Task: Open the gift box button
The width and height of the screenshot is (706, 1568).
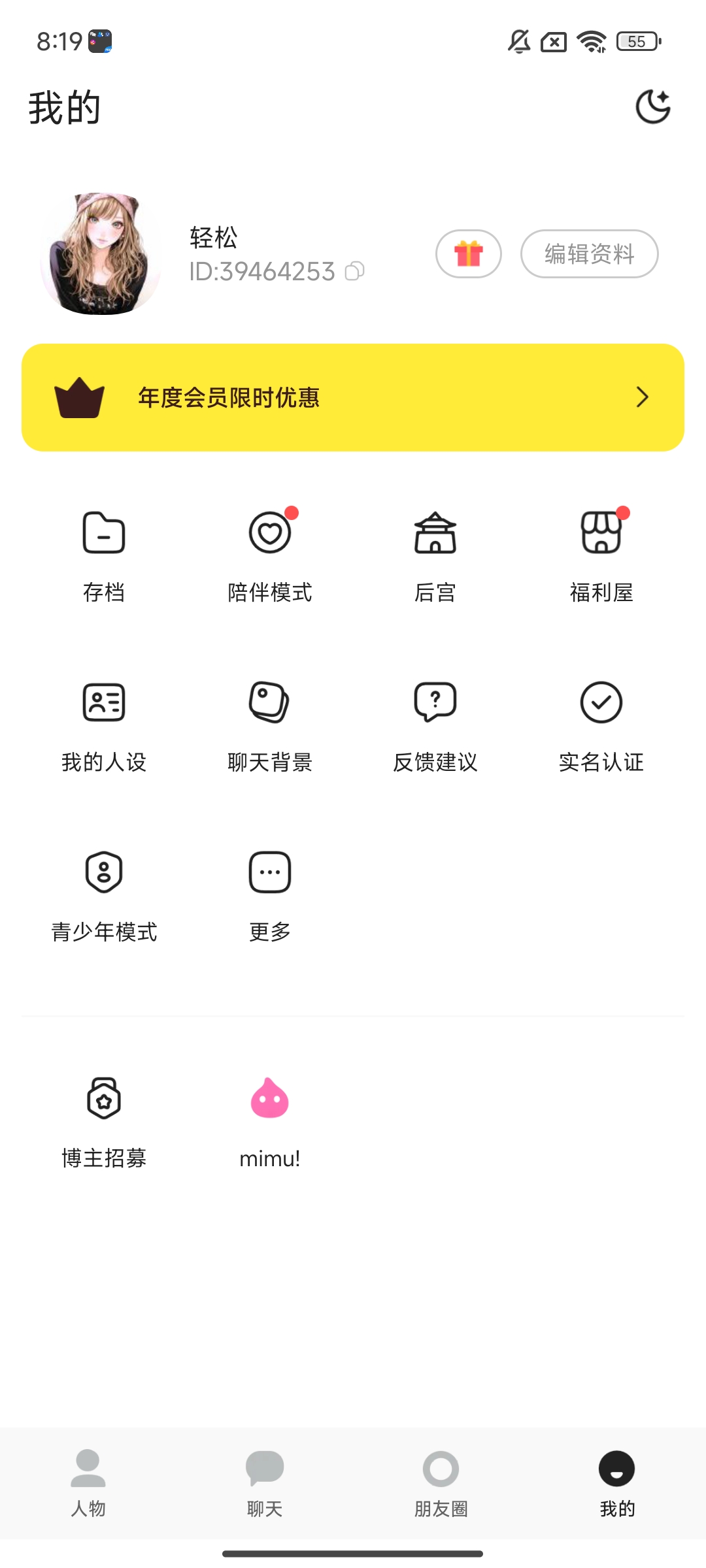Action: click(468, 253)
